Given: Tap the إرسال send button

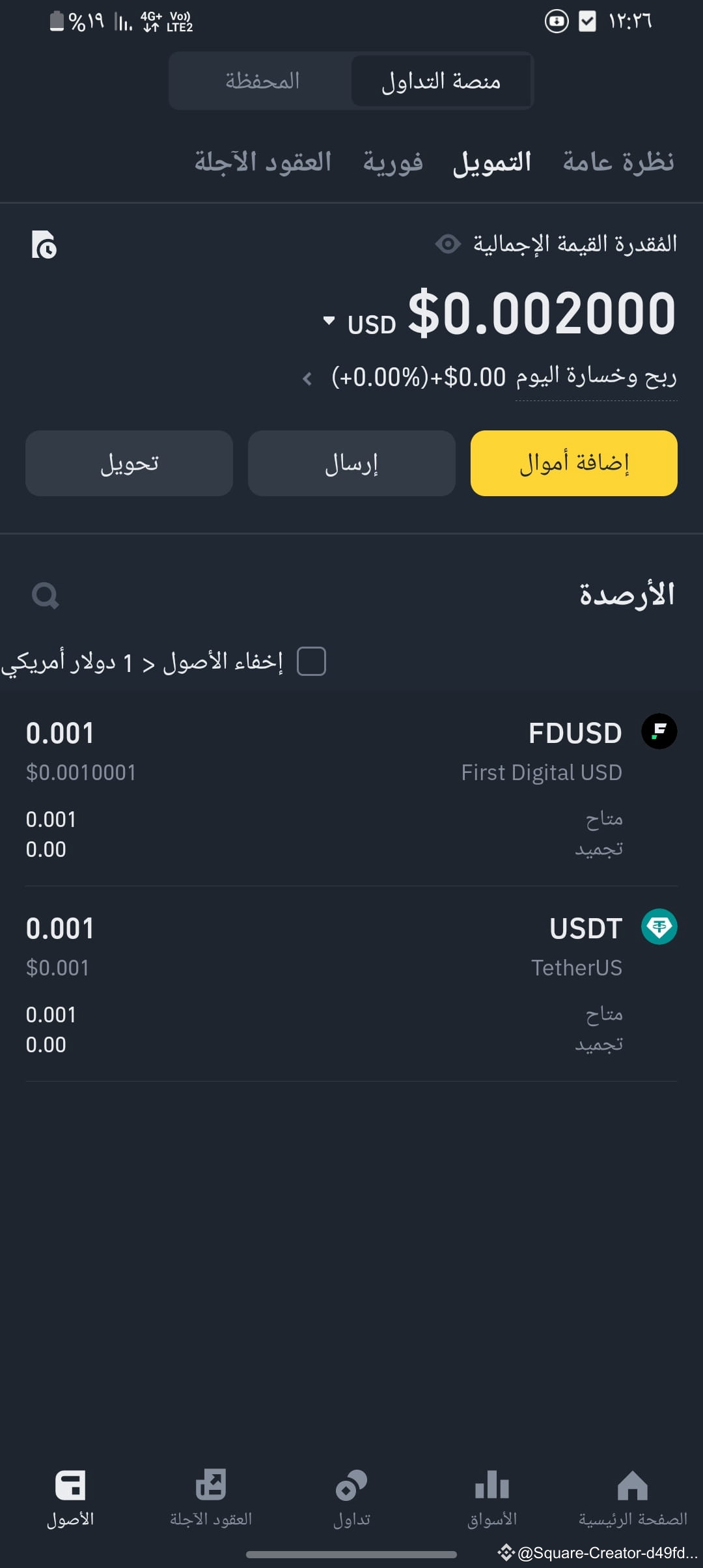Looking at the screenshot, I should tap(351, 463).
